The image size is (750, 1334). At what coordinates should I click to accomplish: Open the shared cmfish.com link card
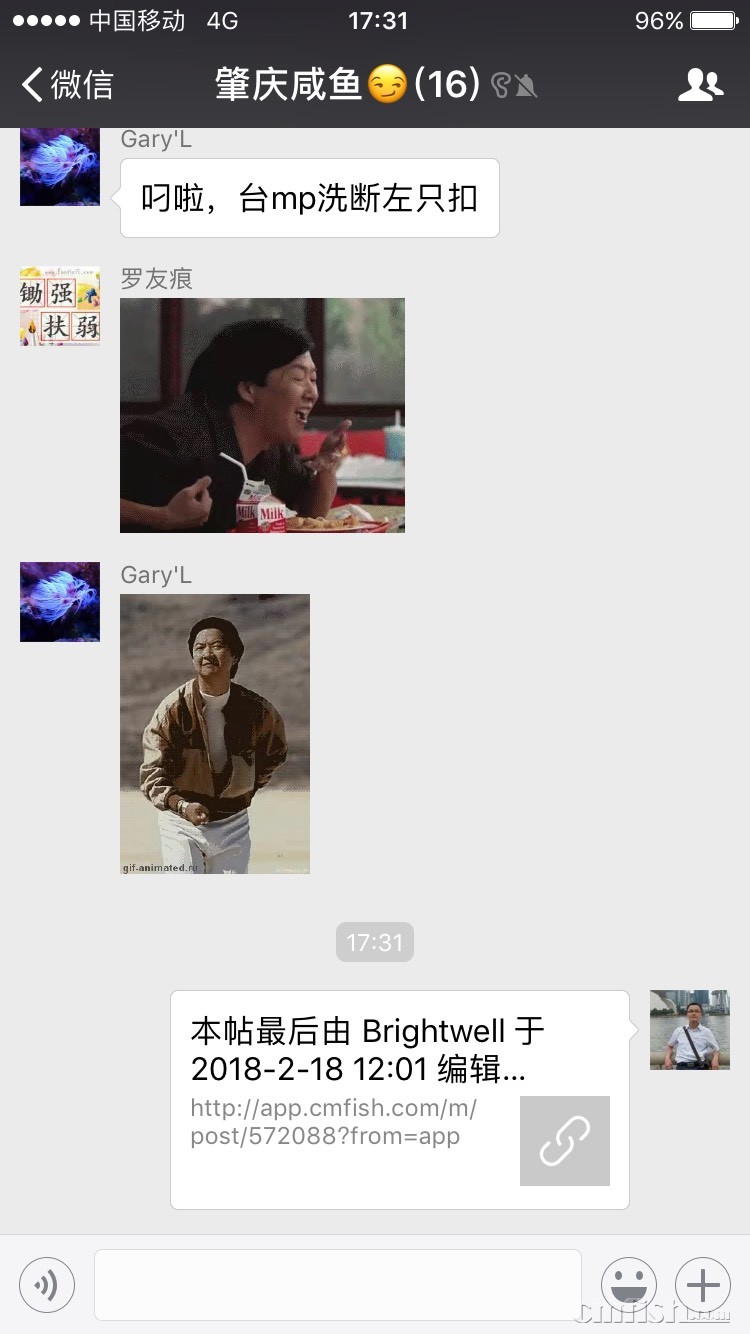tap(399, 1099)
